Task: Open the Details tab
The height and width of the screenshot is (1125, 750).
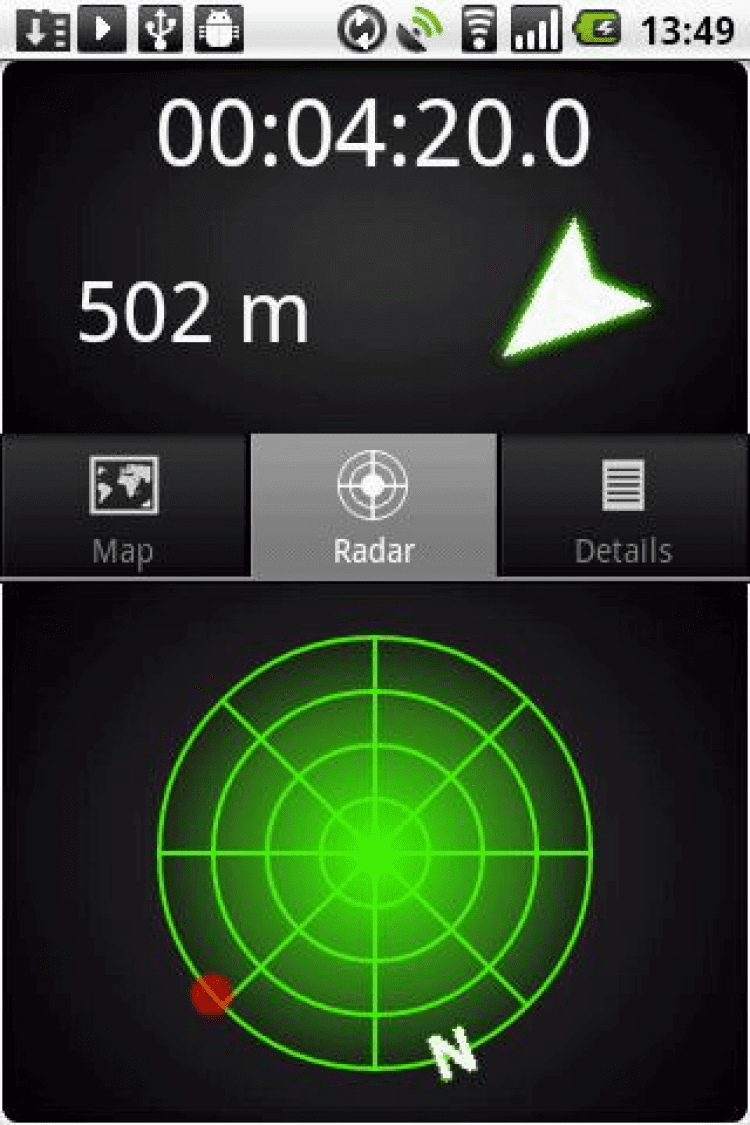Action: click(x=623, y=506)
